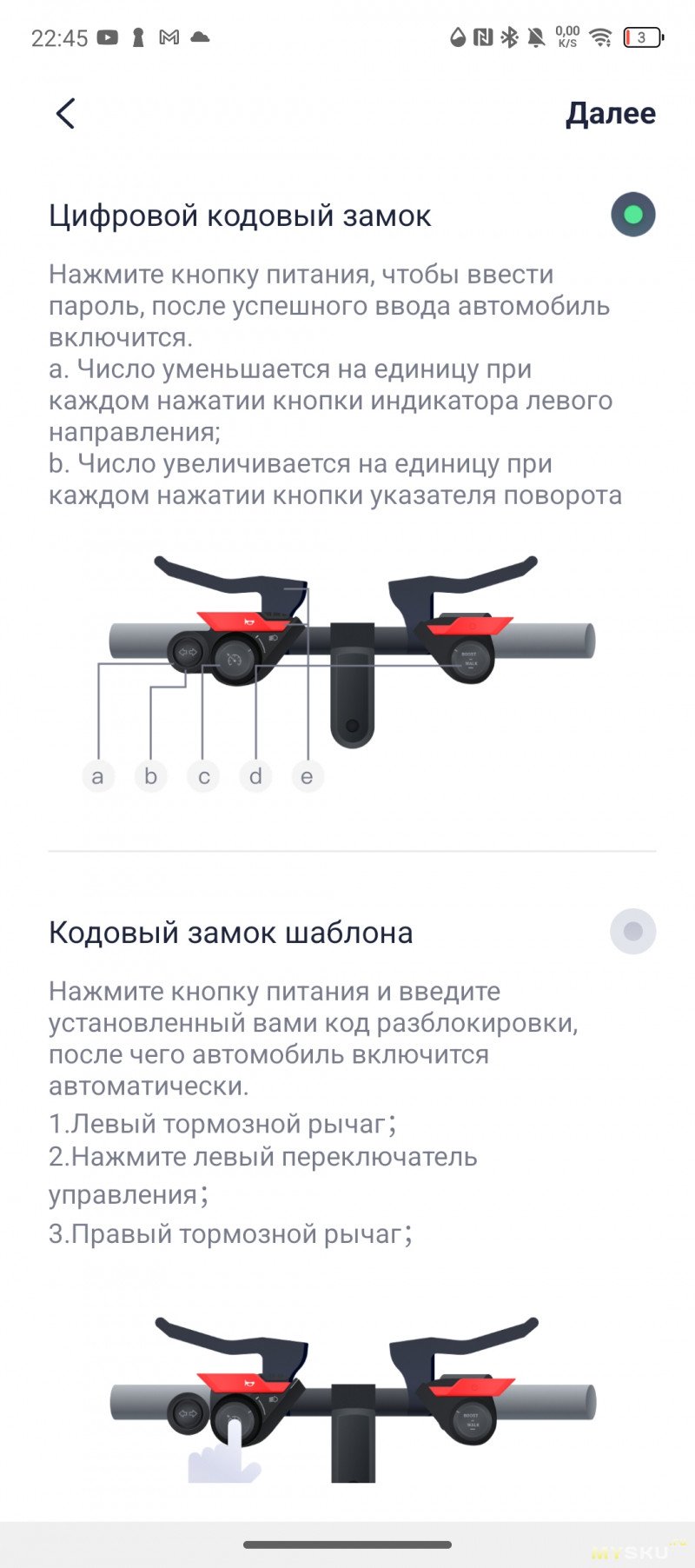Go back using the top-left arrow
The width and height of the screenshot is (695, 1568).
coord(66,114)
